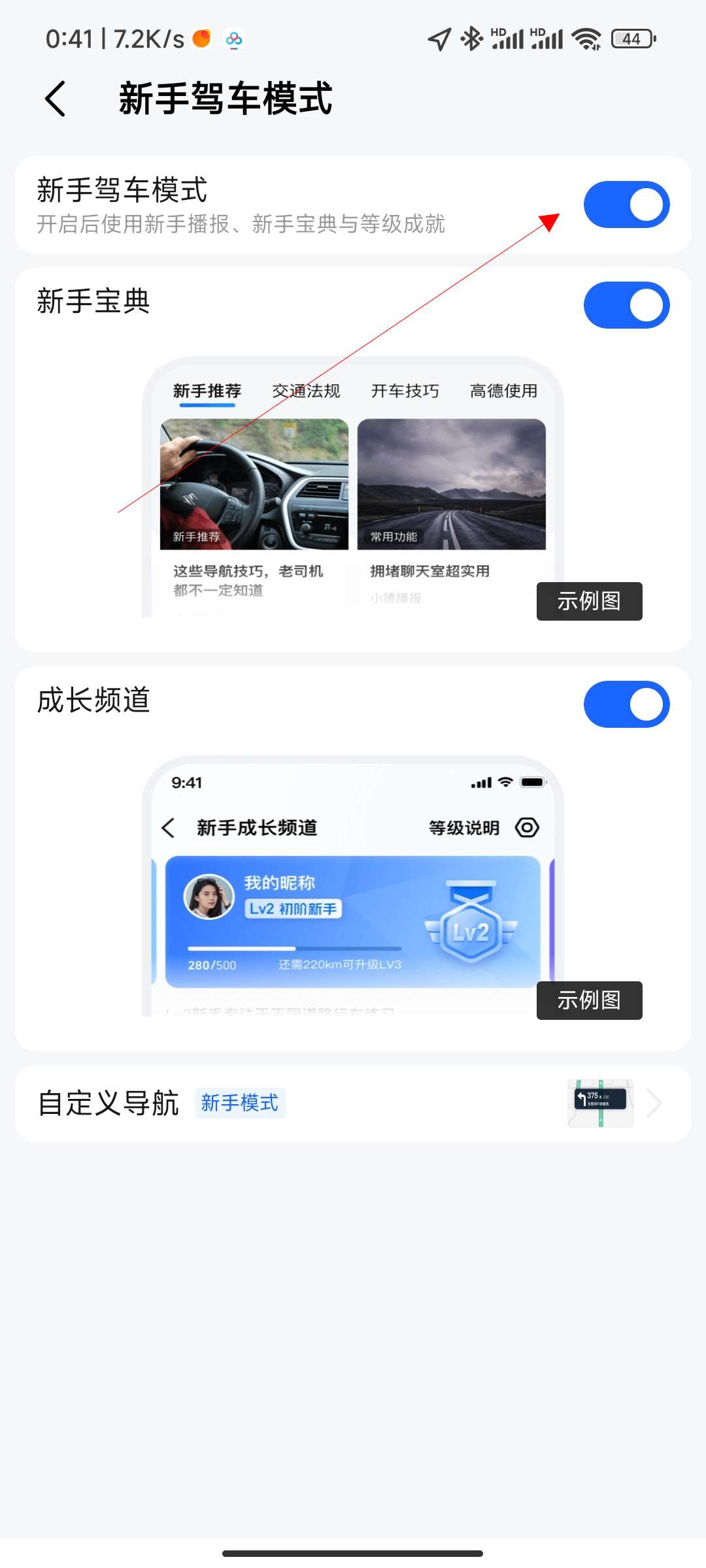
Task: Turn off the 新手驾车模式 switch
Action: 626,204
